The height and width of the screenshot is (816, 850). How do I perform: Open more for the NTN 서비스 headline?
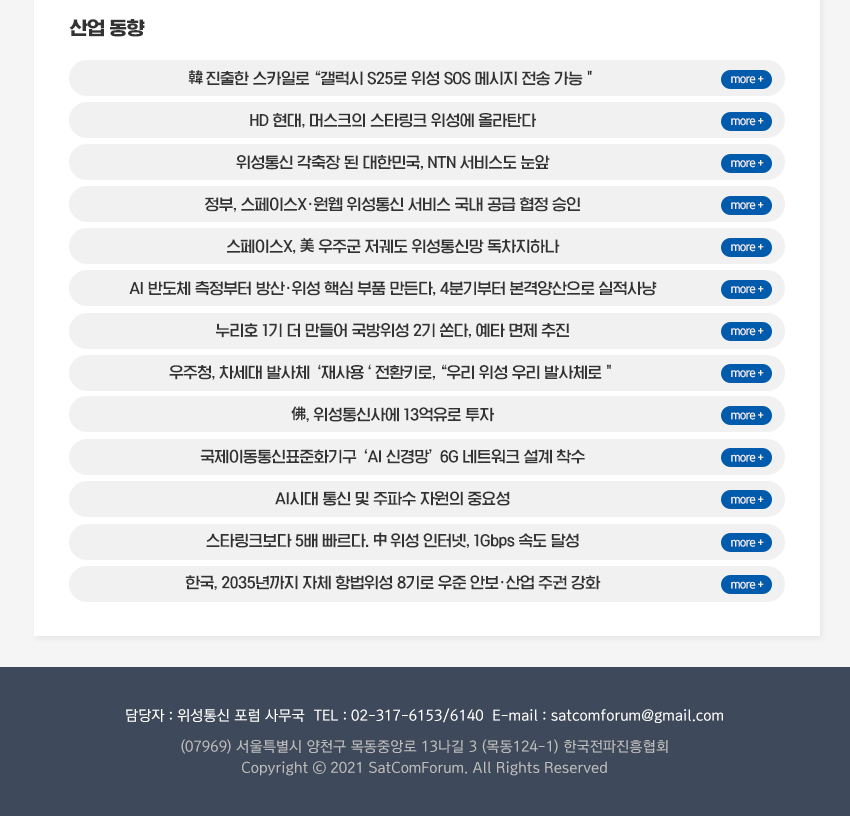(x=746, y=163)
